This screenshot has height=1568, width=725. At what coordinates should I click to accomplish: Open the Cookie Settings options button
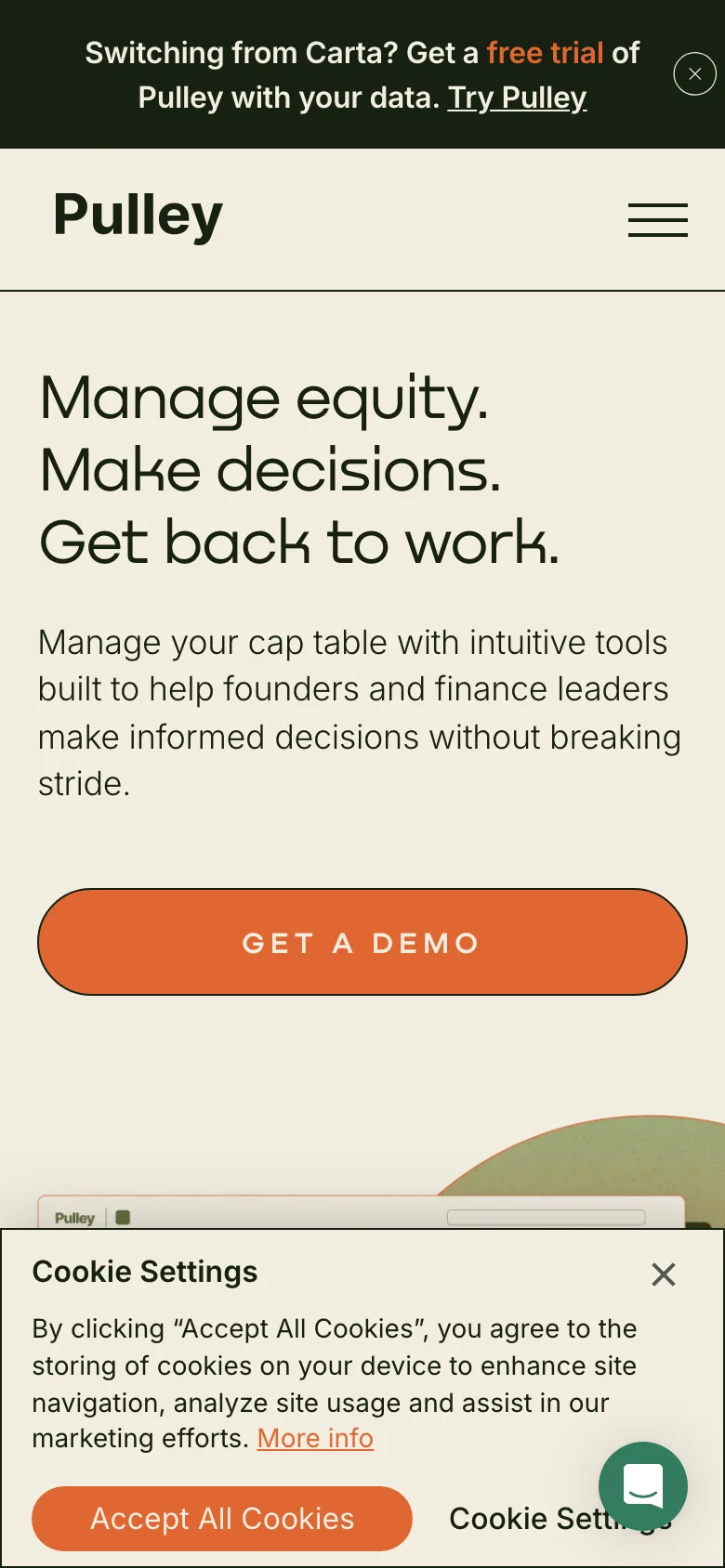pyautogui.click(x=519, y=1519)
